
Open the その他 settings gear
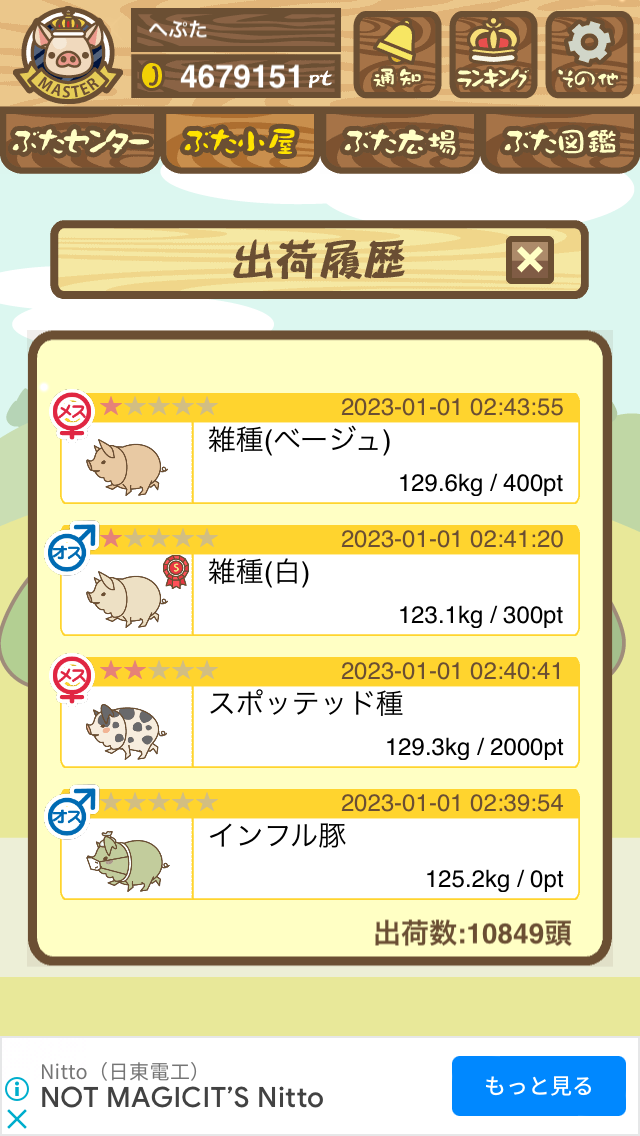pos(589,55)
